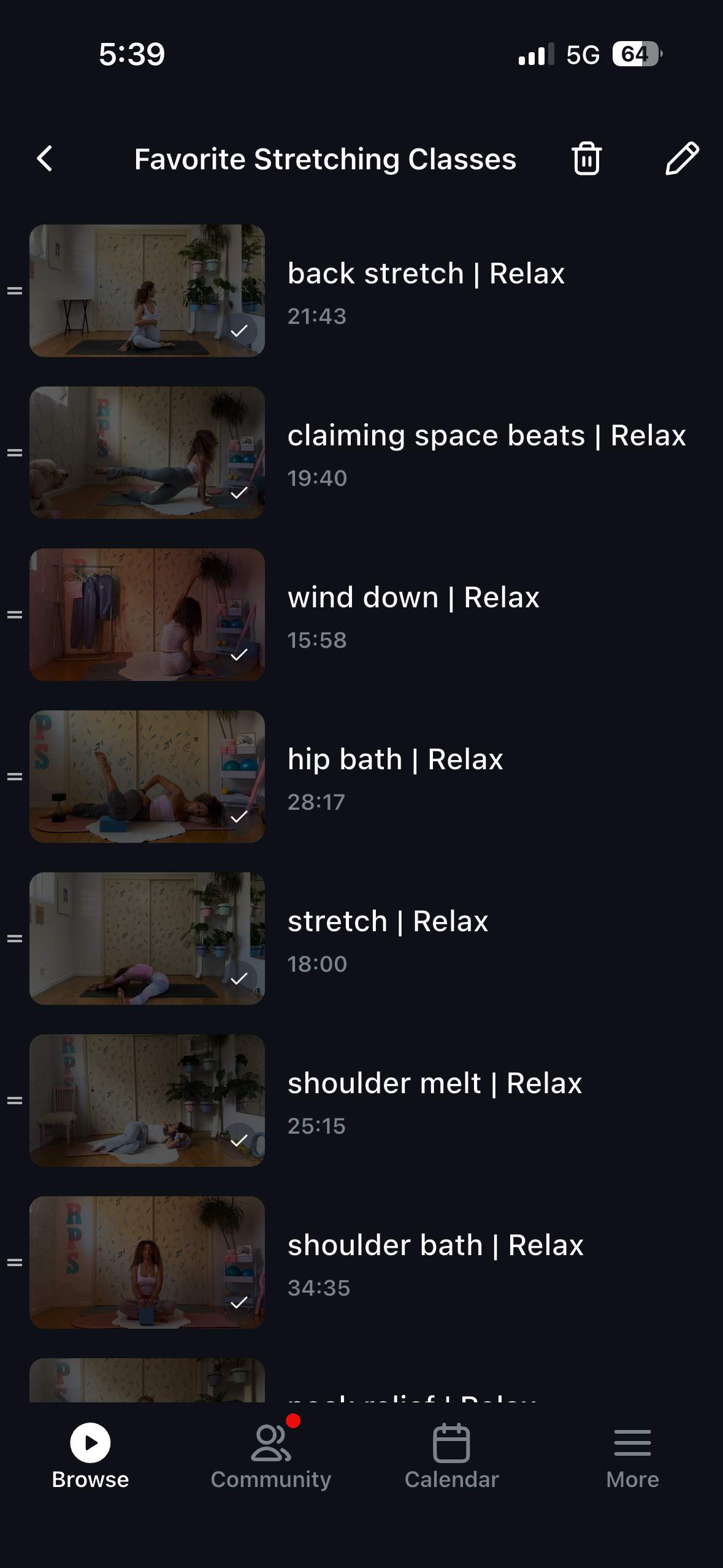Edit the playlist with the pencil icon

point(681,159)
